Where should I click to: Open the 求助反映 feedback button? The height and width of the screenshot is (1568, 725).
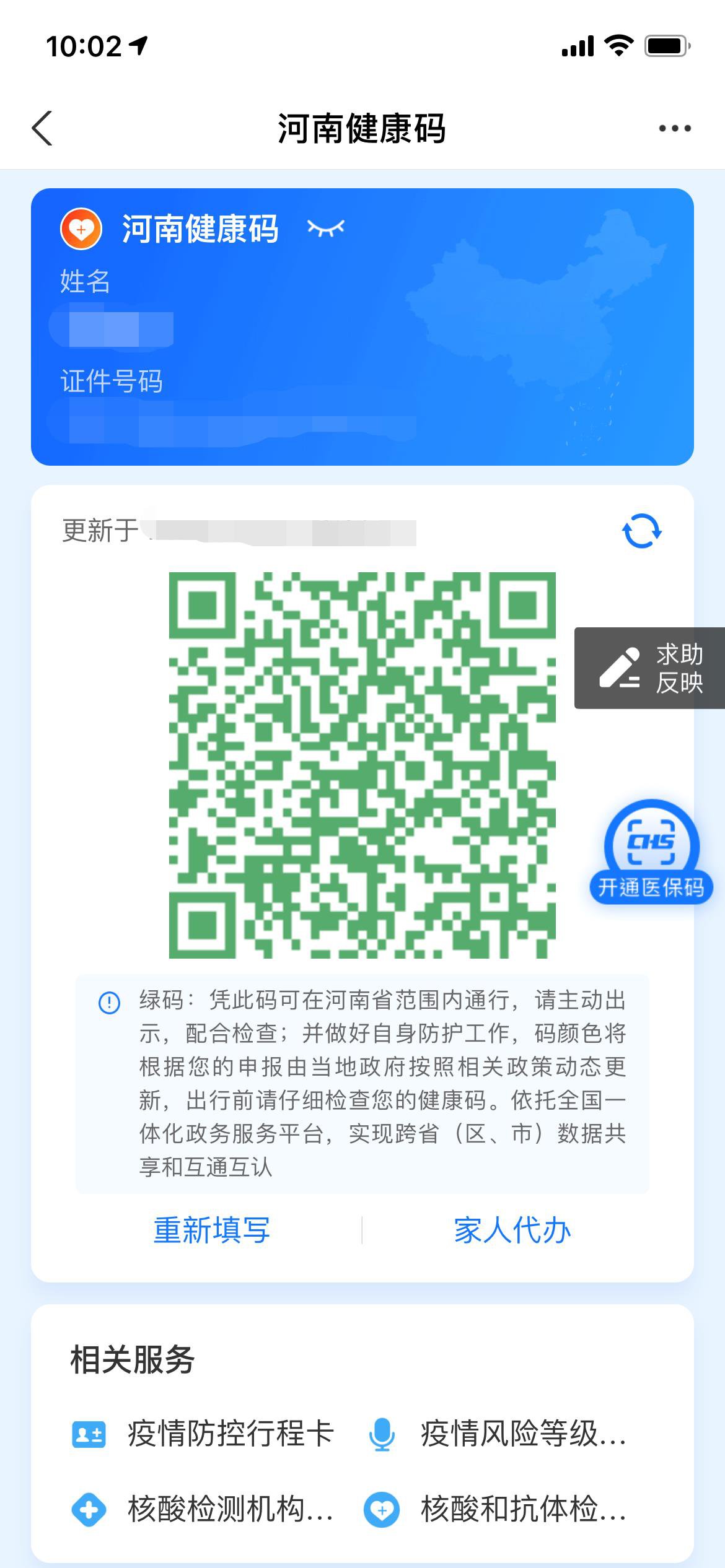pos(649,668)
